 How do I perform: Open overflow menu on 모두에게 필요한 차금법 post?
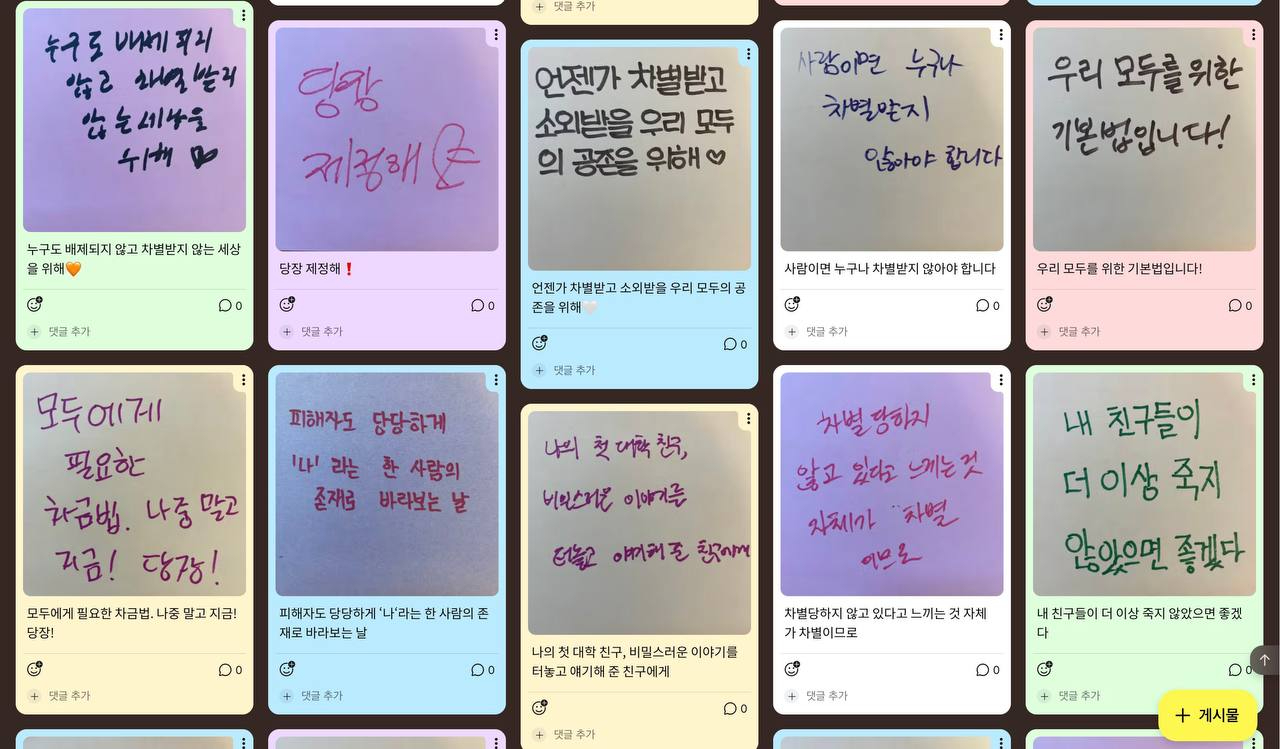242,380
